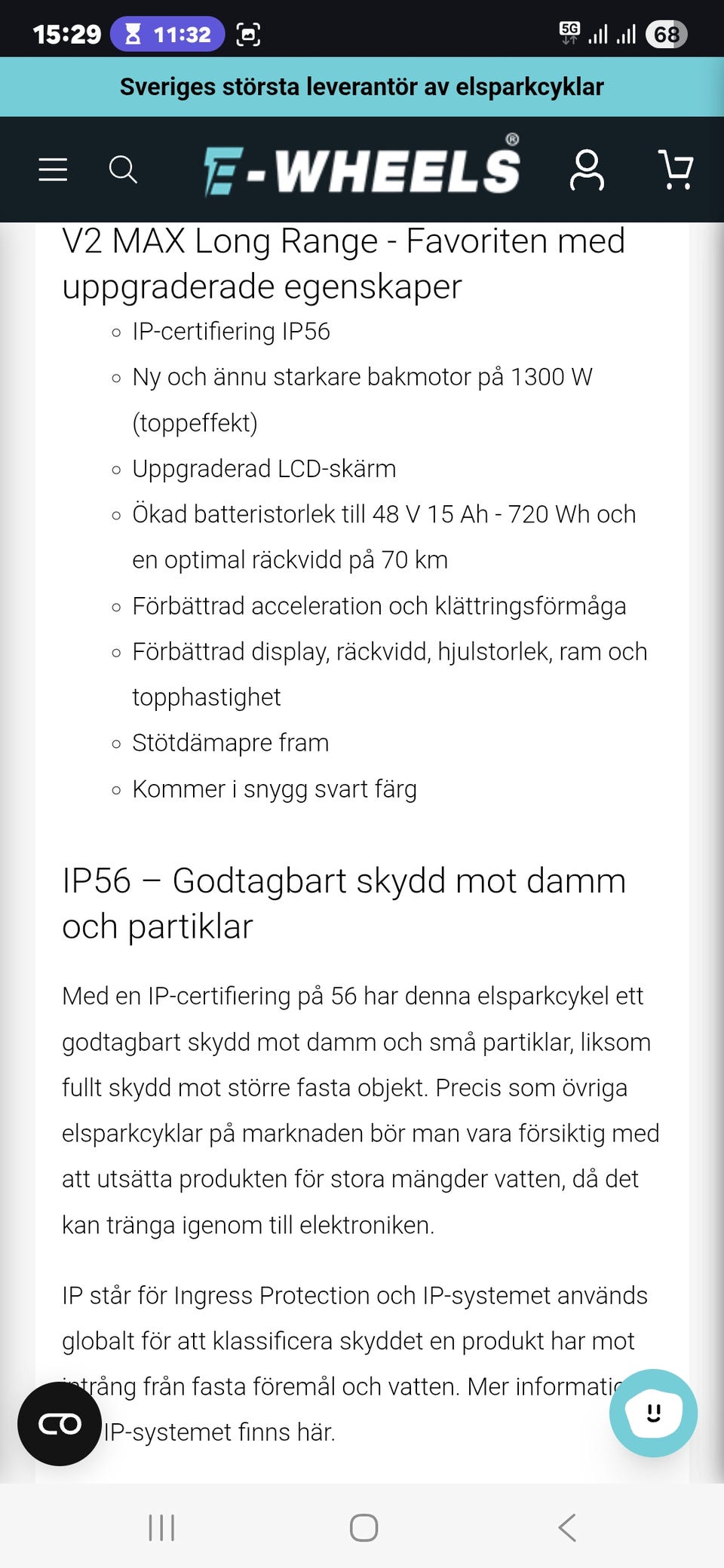The height and width of the screenshot is (1568, 724).
Task: Tap the battery indicator showing 68
Action: click(x=667, y=34)
